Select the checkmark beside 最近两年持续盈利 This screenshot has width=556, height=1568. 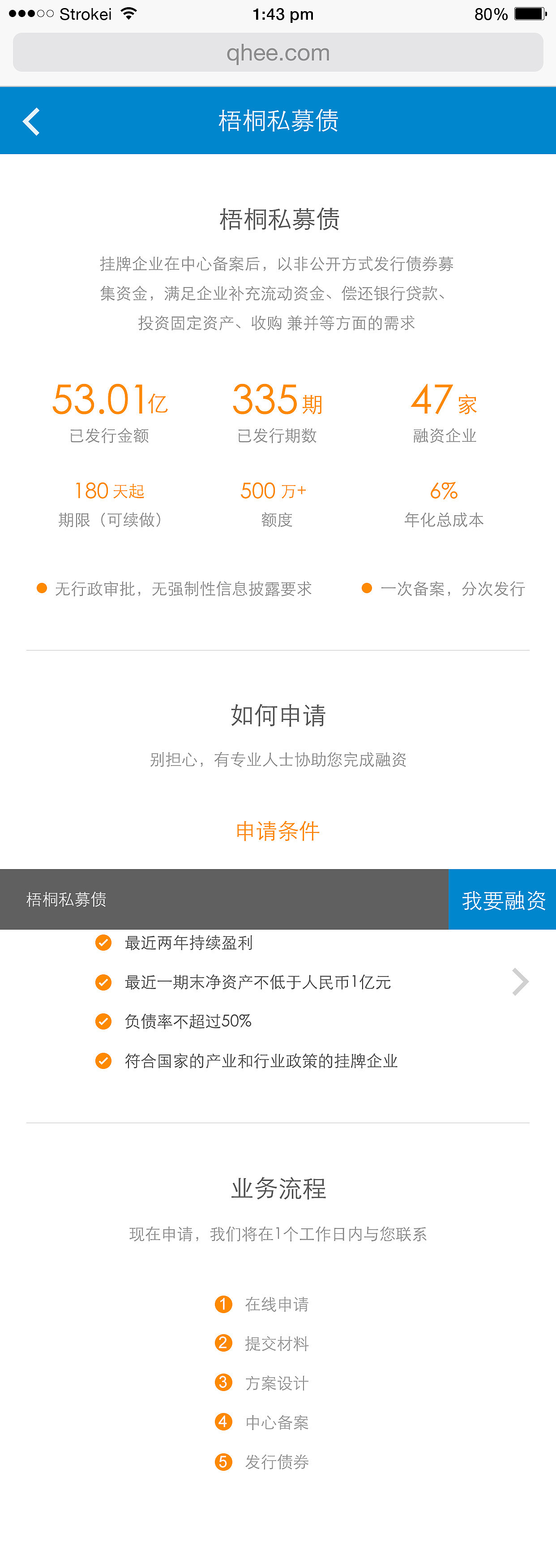point(103,943)
